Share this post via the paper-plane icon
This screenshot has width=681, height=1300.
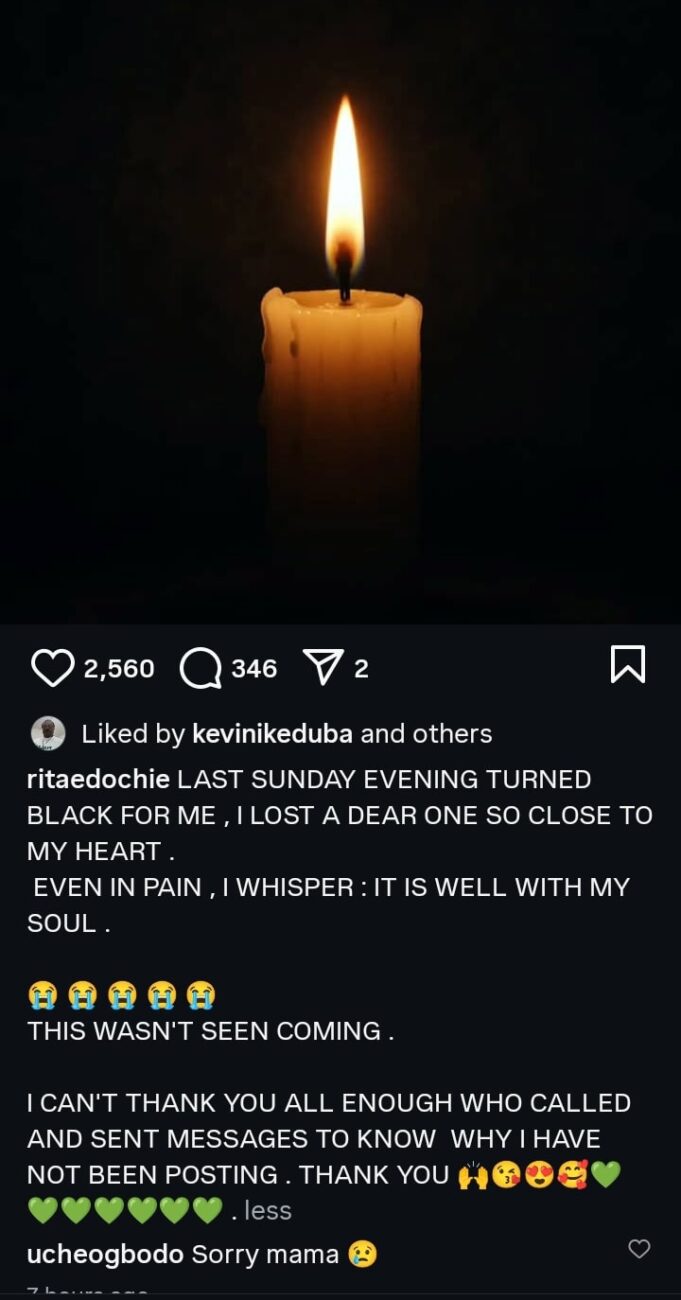pyautogui.click(x=323, y=668)
